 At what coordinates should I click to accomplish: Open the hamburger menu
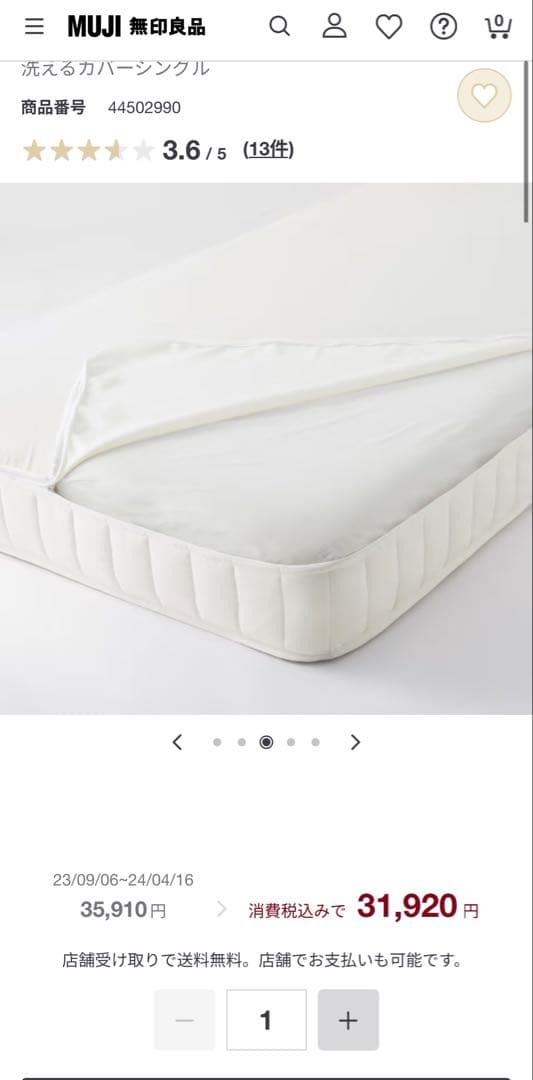(x=34, y=26)
